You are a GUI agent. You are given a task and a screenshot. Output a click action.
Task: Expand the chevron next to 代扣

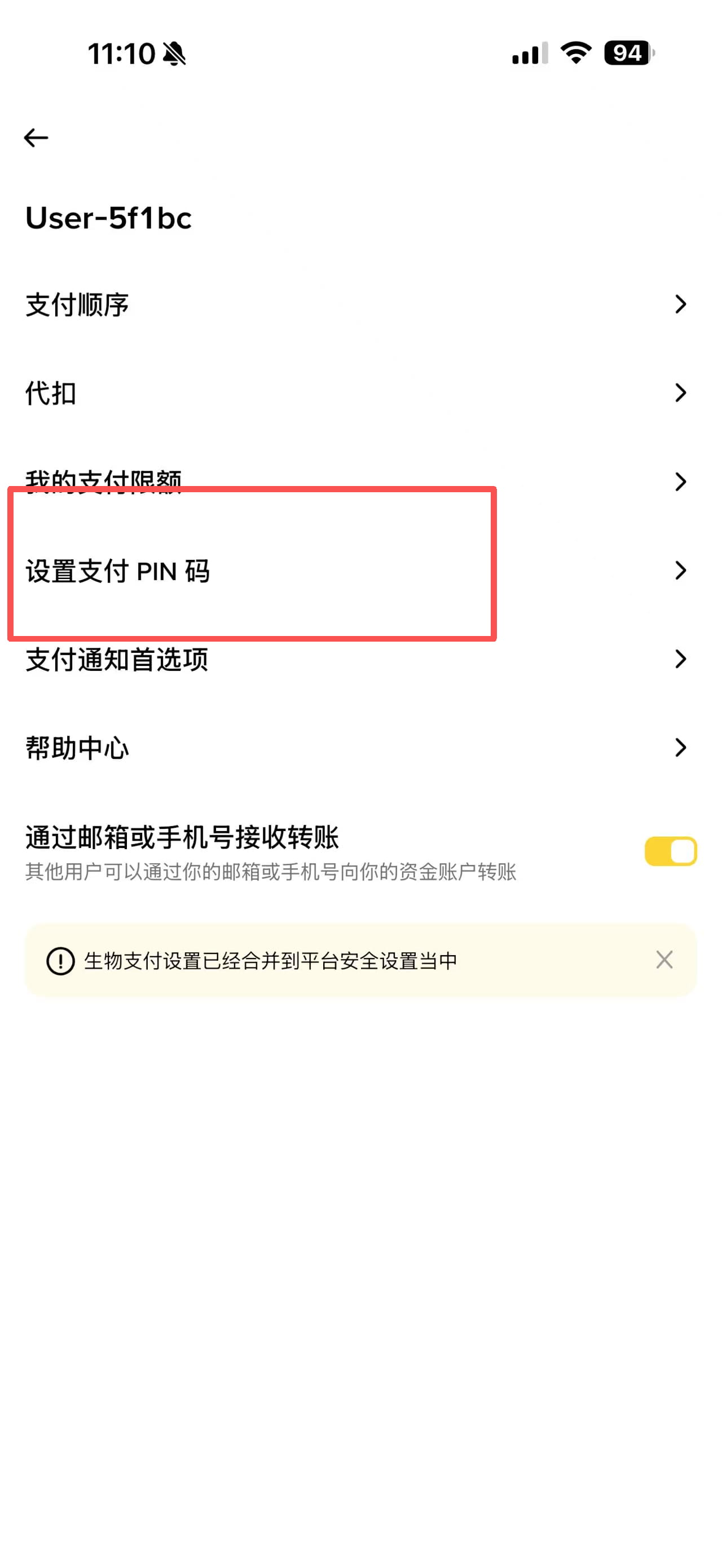(x=681, y=394)
